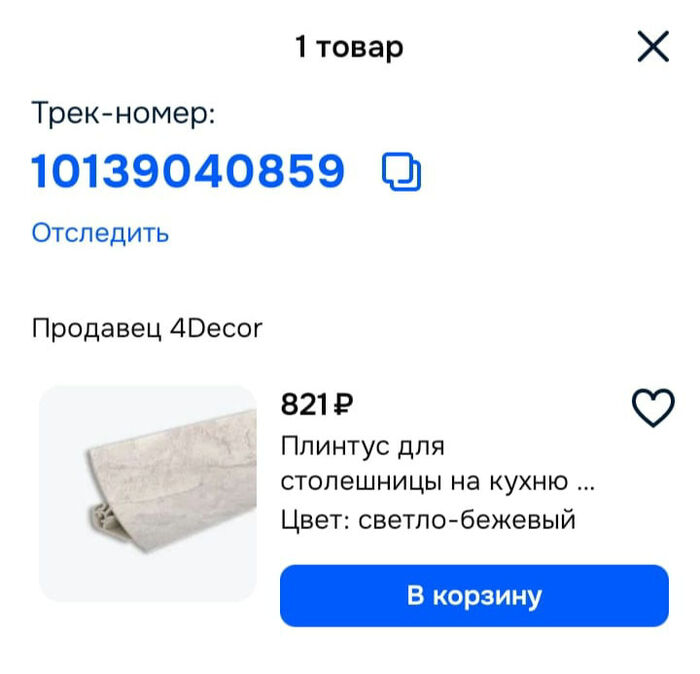Image resolution: width=700 pixels, height=674 pixels.
Task: Add плинтус to favorites with the heart
Action: tap(653, 408)
